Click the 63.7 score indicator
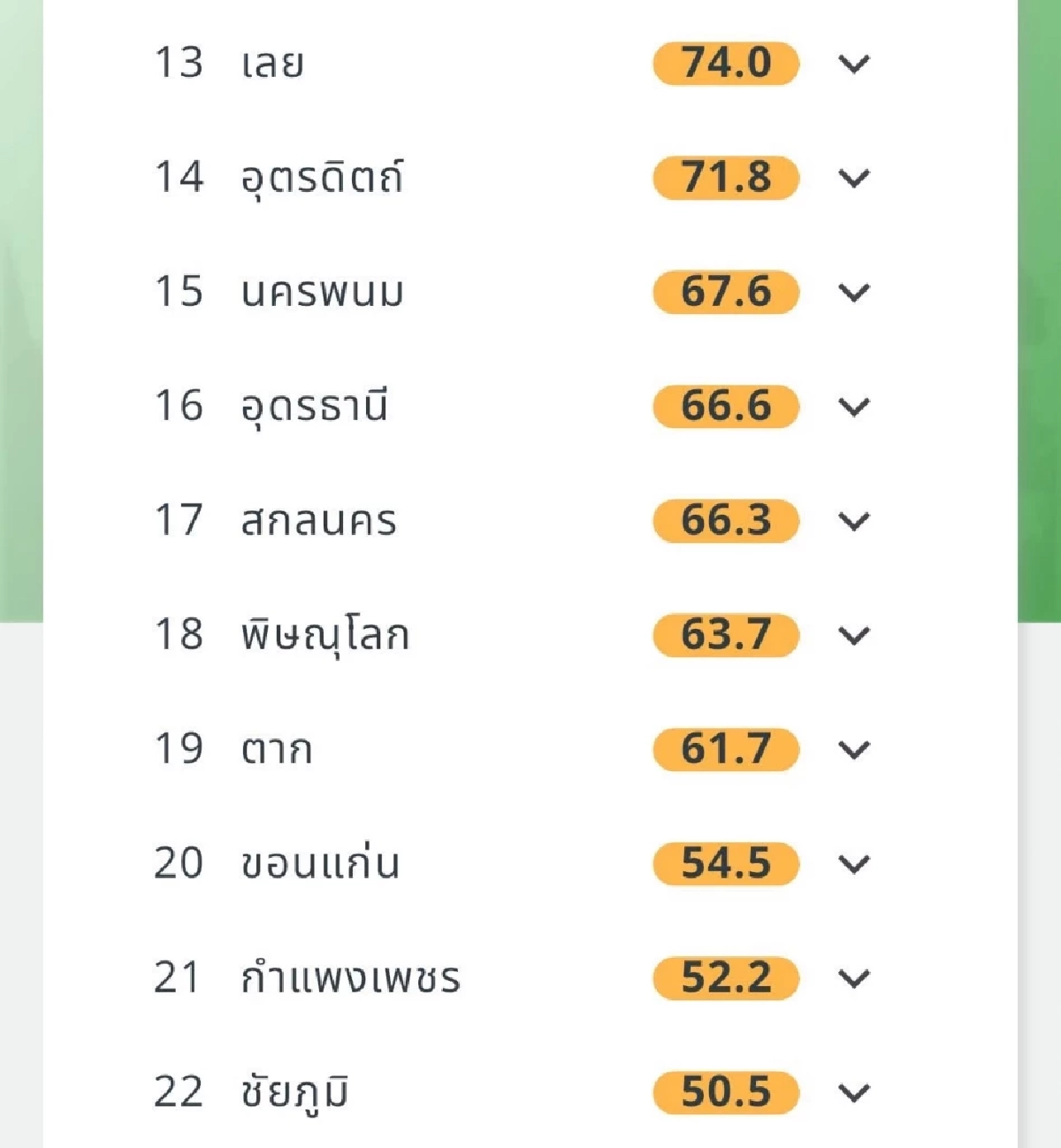Viewport: 1061px width, 1148px height. coord(724,633)
